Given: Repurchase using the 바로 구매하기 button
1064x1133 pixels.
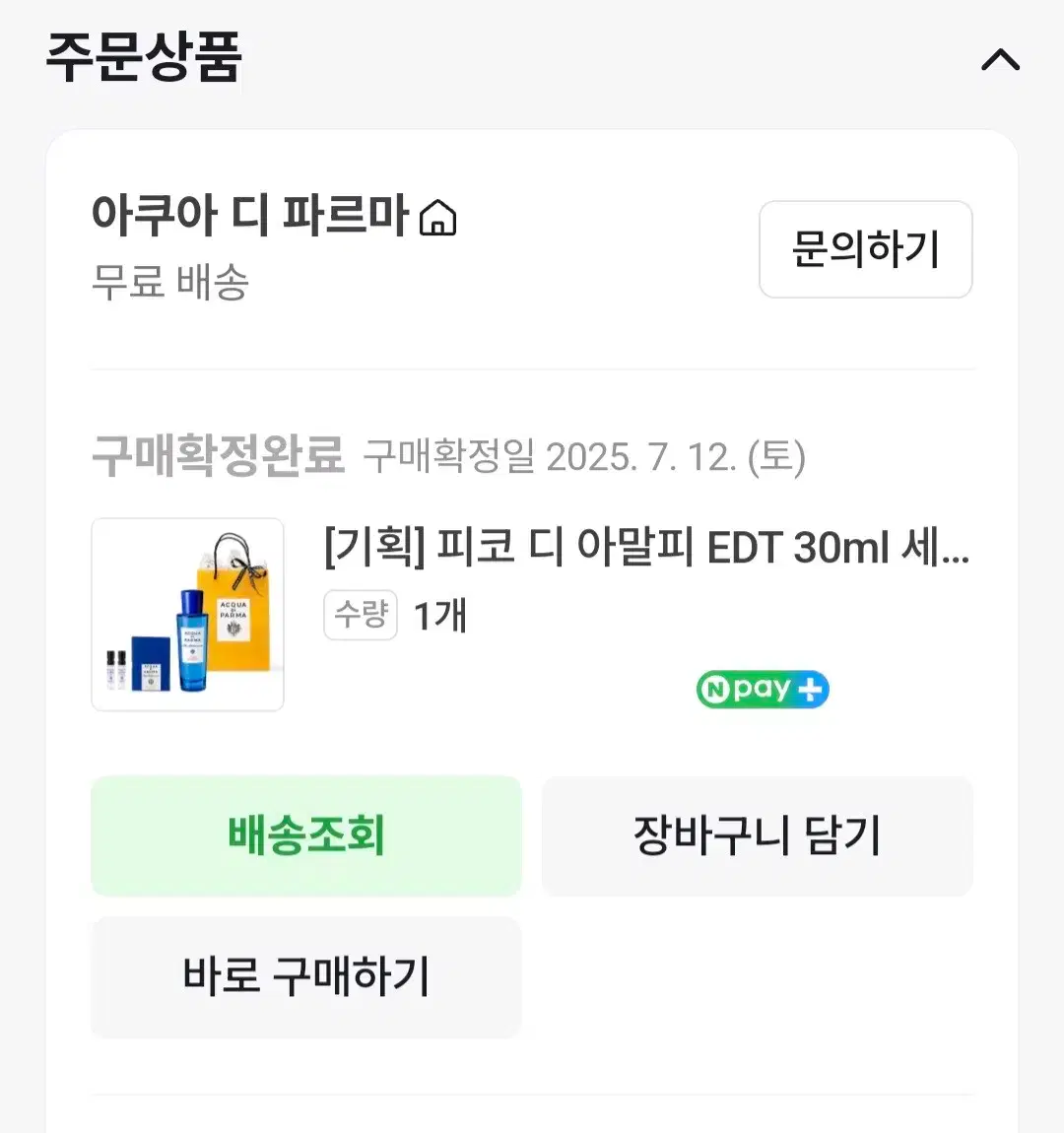Looking at the screenshot, I should pos(305,977).
